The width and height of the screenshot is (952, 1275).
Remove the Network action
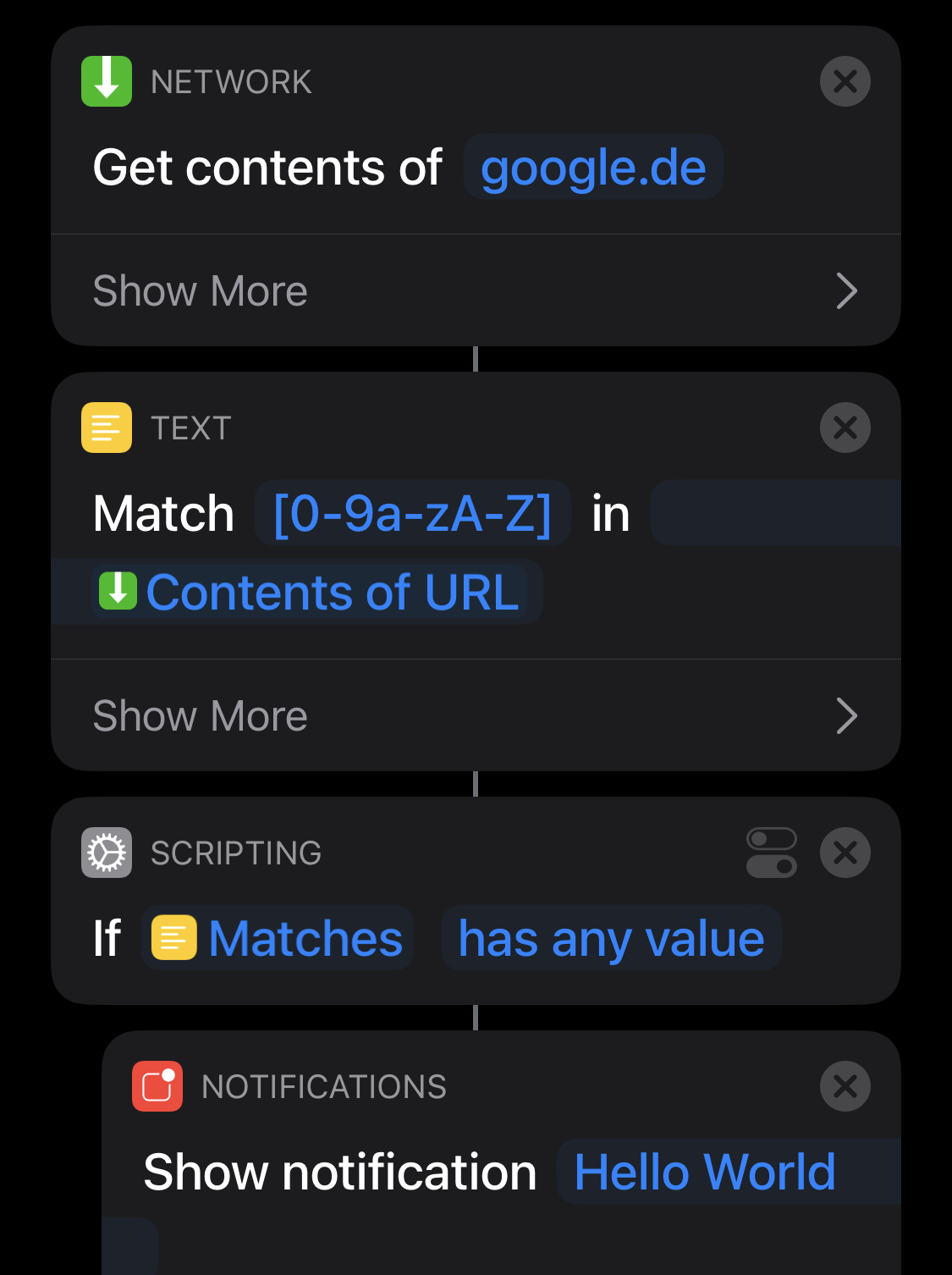[x=845, y=82]
